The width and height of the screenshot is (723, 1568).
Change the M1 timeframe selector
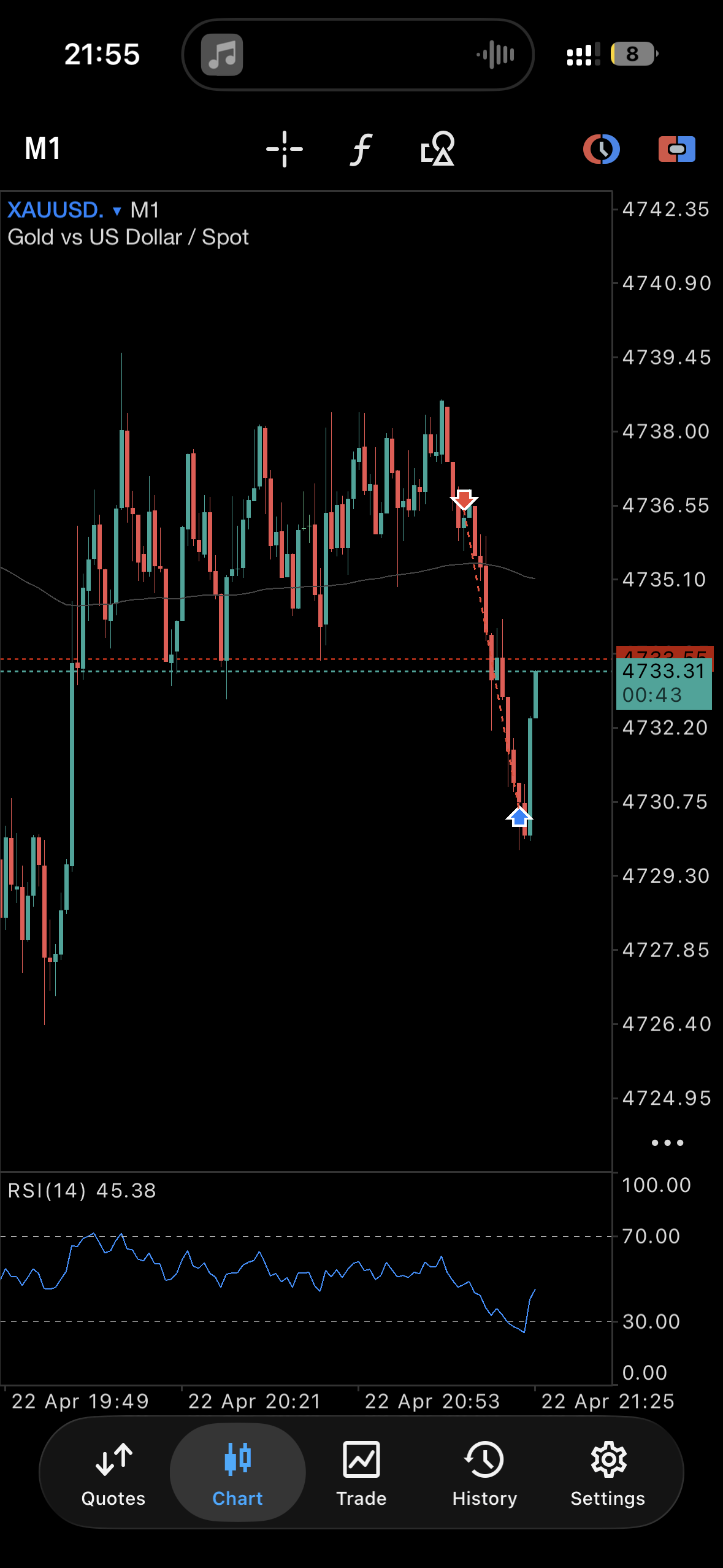(x=42, y=148)
